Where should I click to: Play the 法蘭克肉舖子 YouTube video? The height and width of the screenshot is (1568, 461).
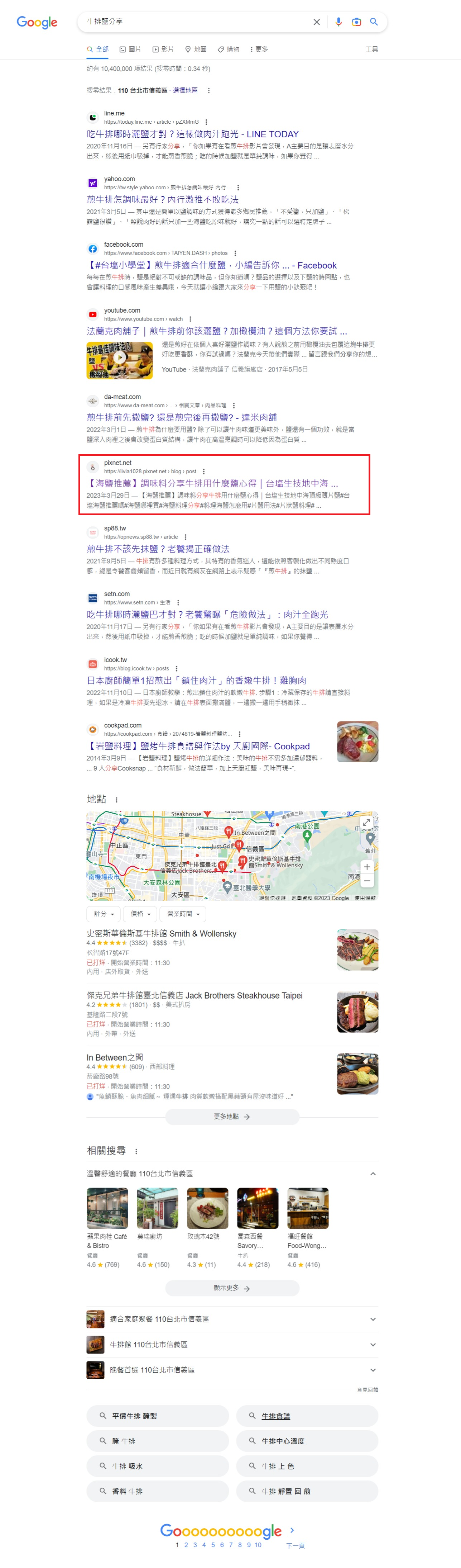120,360
